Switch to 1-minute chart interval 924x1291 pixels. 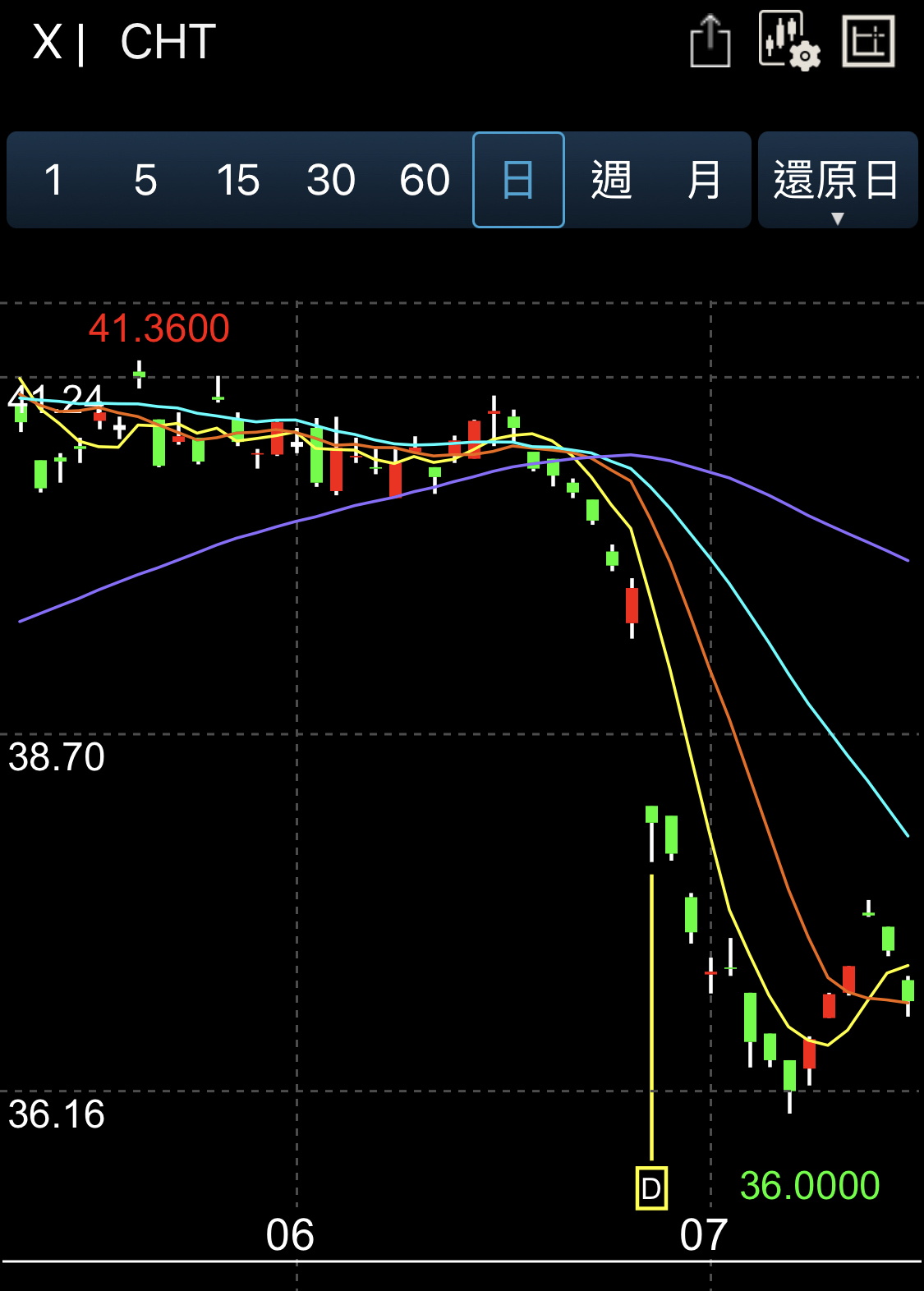point(53,180)
